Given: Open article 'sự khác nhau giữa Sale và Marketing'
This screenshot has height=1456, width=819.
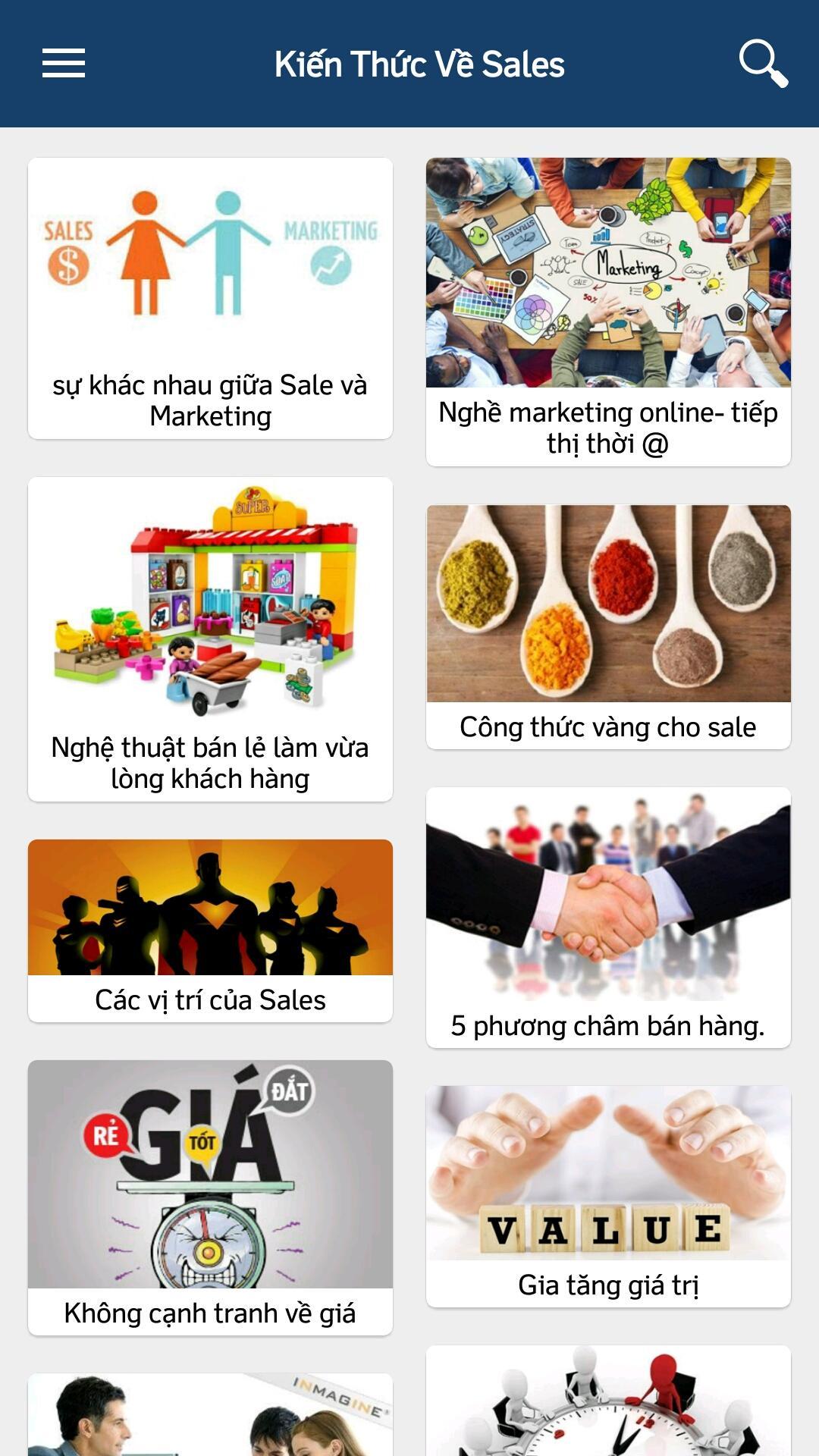Looking at the screenshot, I should point(210,298).
